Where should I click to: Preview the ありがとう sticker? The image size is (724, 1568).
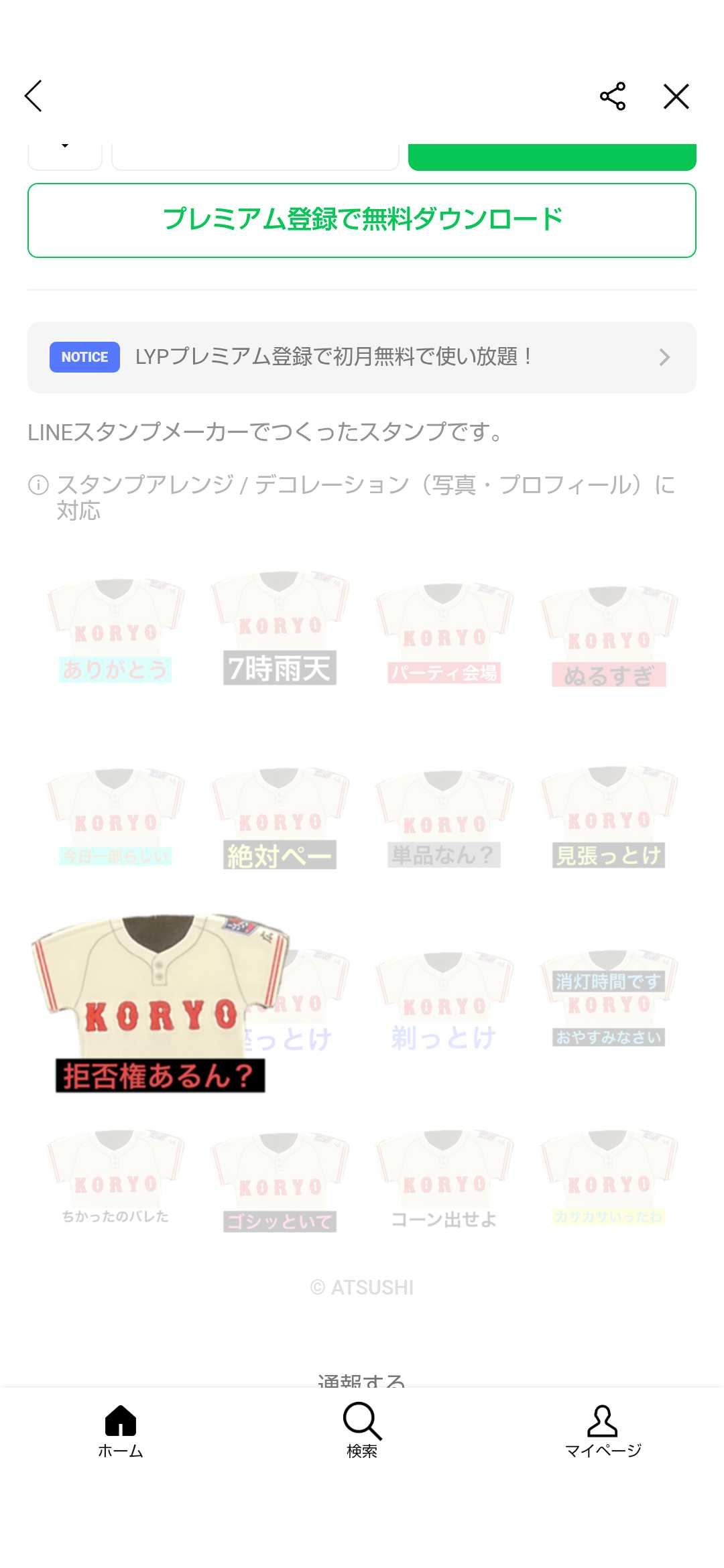tap(115, 630)
